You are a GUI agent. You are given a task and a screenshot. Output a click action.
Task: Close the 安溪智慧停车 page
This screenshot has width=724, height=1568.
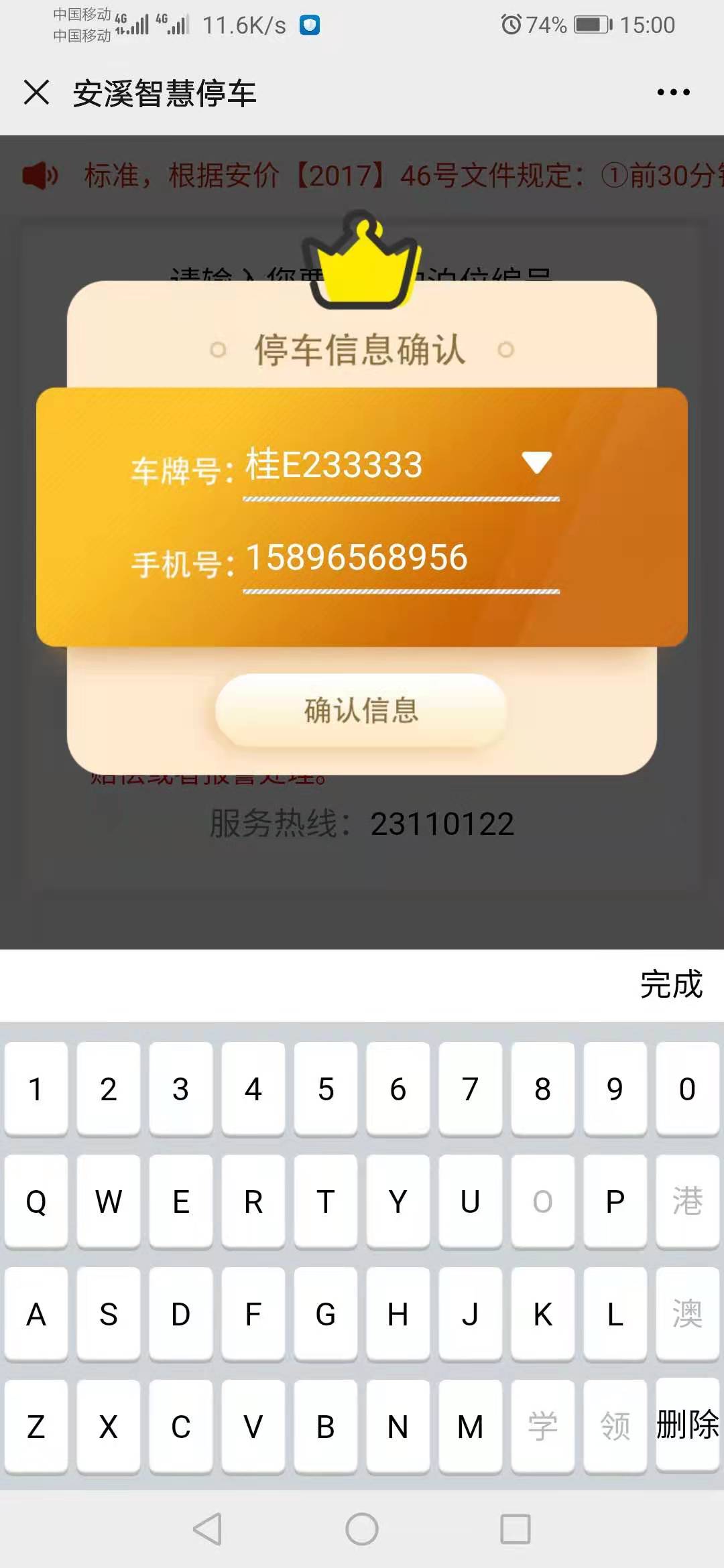coord(36,92)
